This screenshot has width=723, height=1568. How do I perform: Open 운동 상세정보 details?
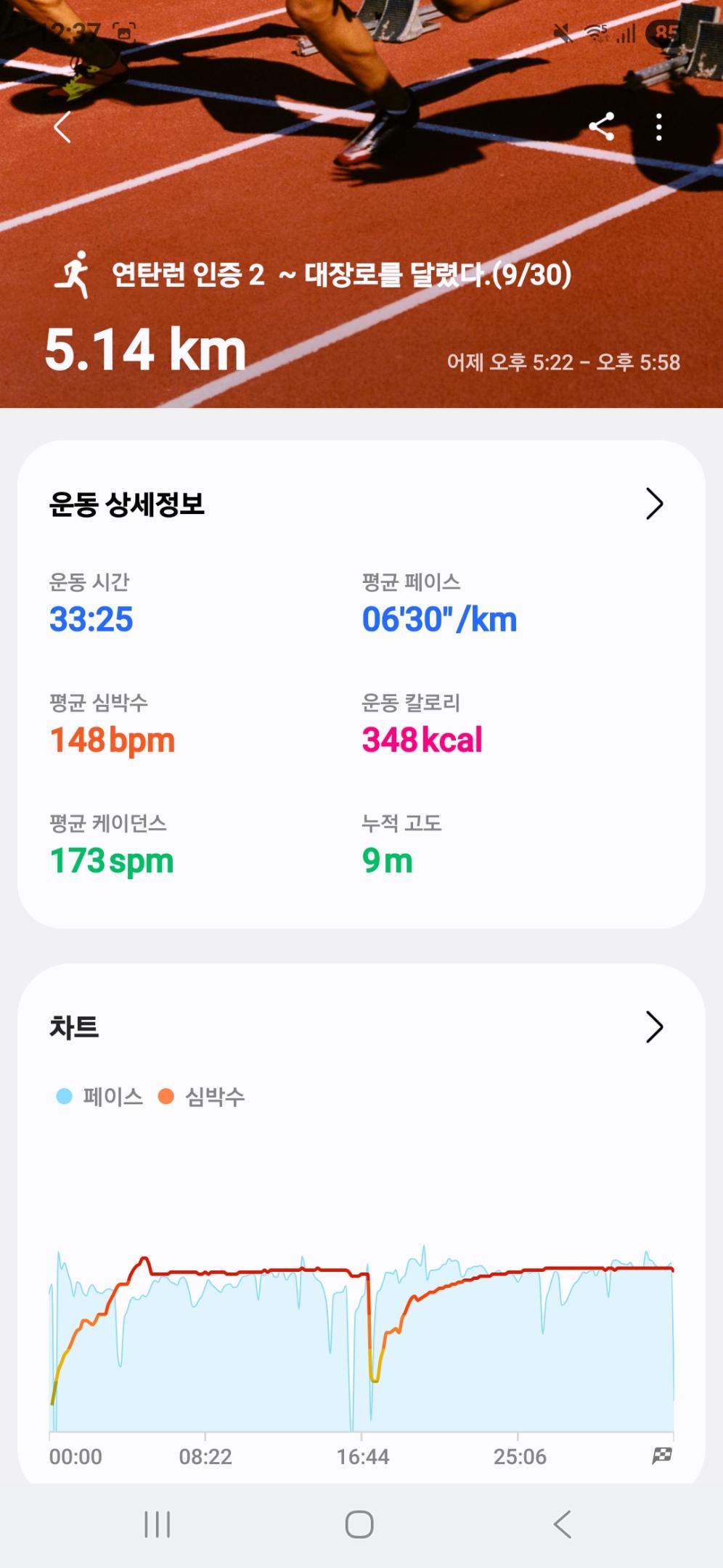click(654, 504)
